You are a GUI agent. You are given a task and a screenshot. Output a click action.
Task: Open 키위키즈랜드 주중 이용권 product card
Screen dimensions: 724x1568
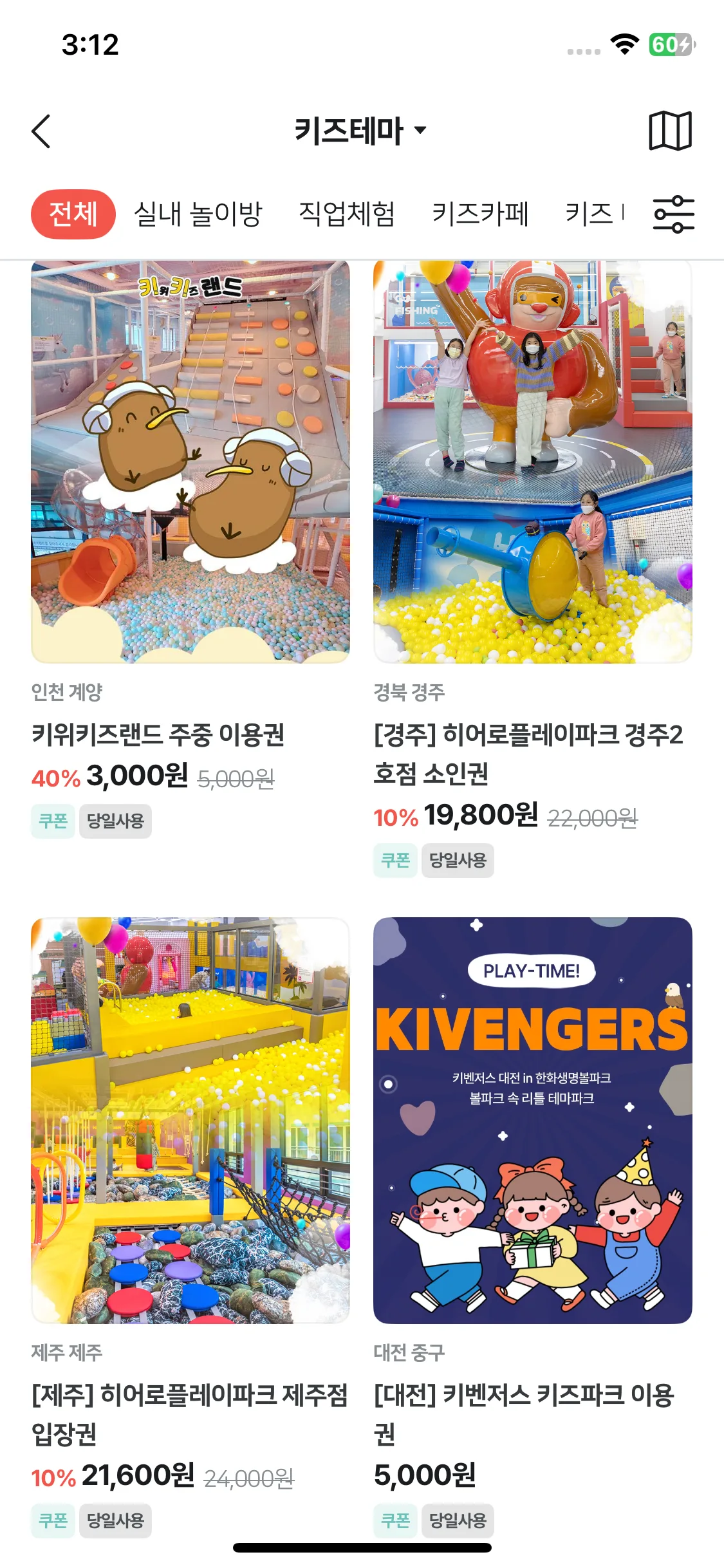190,461
